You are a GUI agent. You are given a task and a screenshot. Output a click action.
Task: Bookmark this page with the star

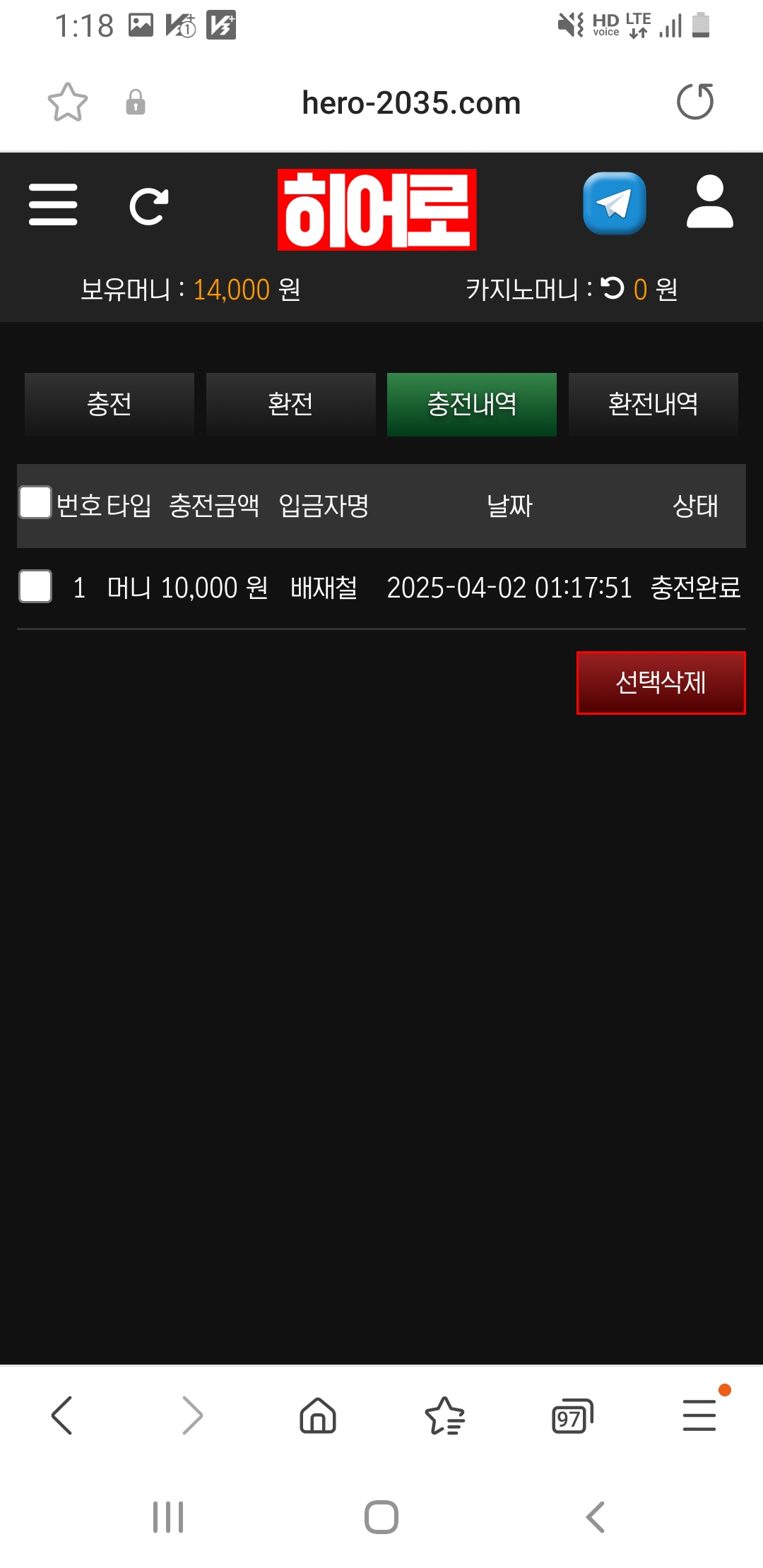click(x=68, y=102)
